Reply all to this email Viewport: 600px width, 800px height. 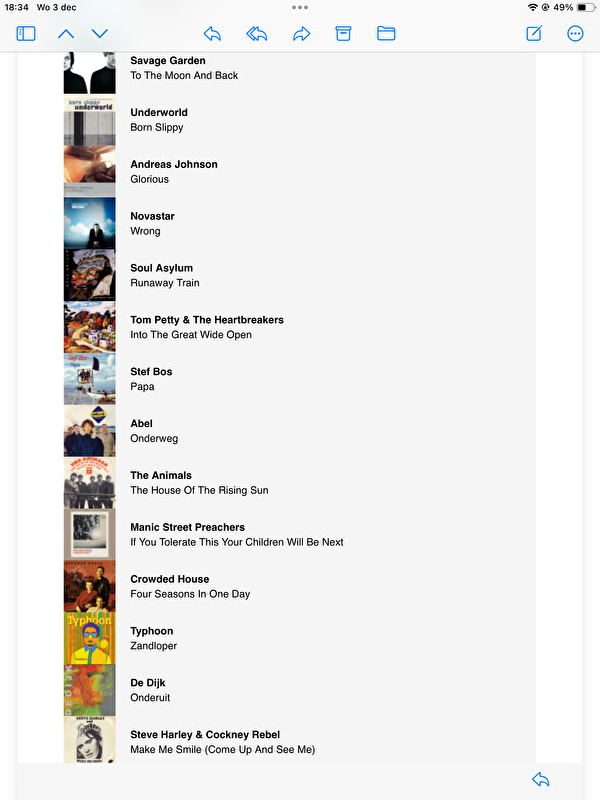257,33
